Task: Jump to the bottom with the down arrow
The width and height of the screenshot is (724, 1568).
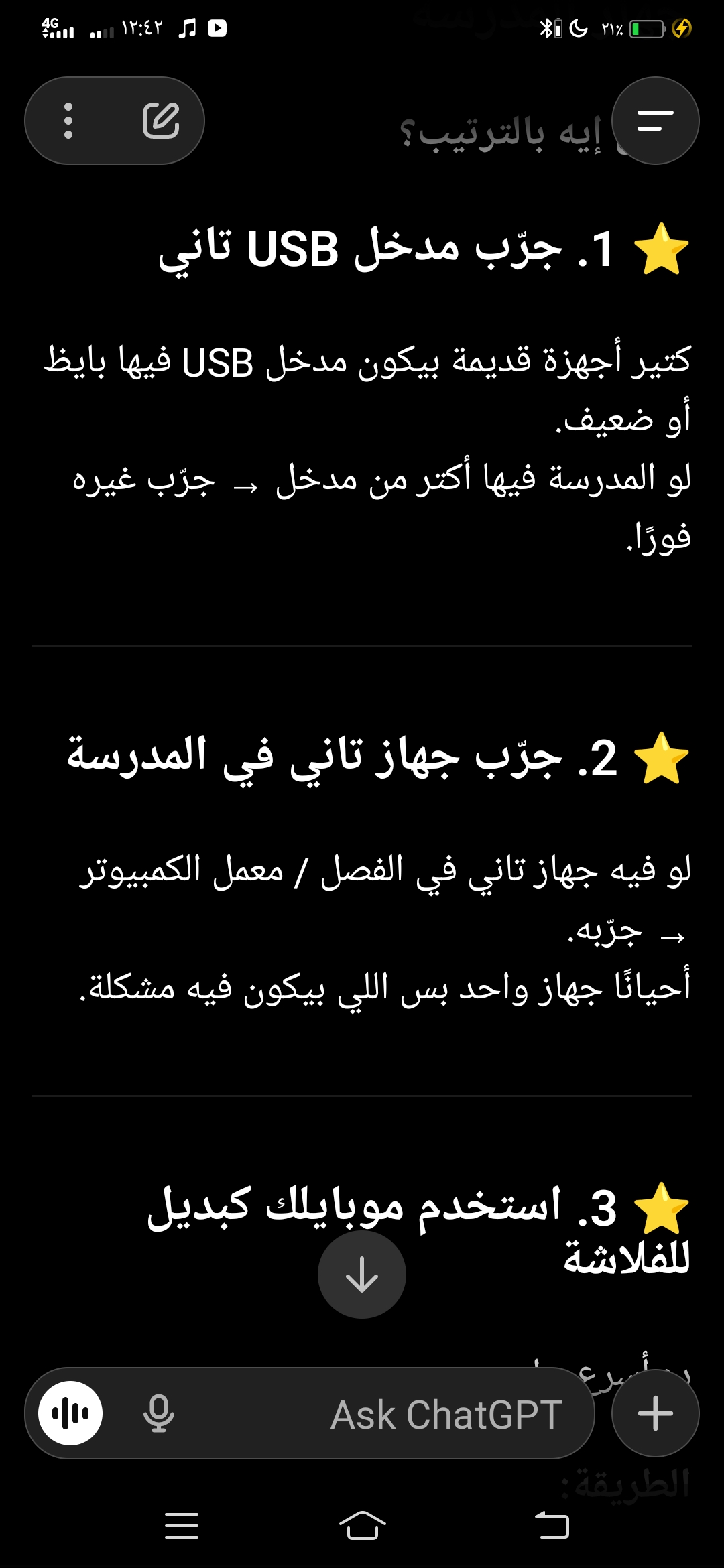Action: pos(362,1274)
